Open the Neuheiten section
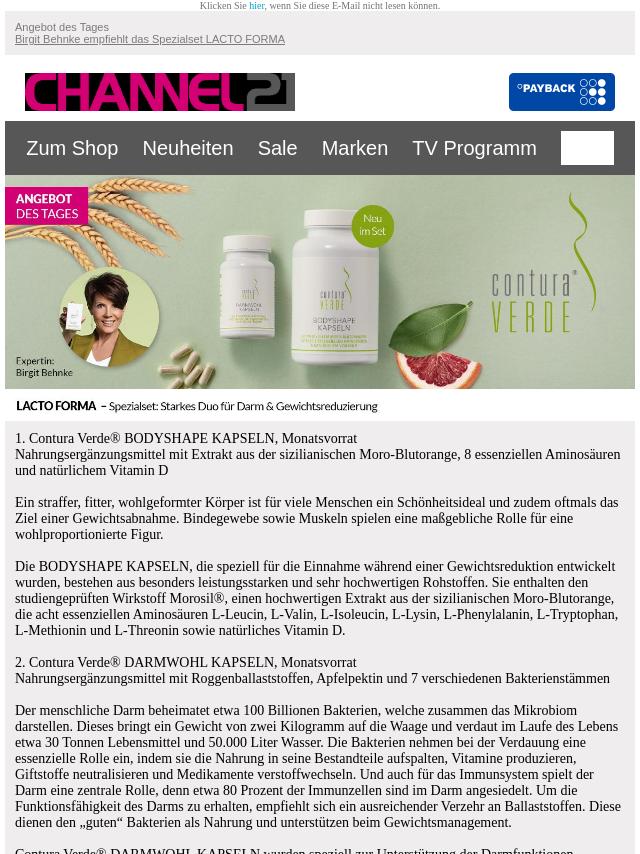Image resolution: width=640 pixels, height=854 pixels. (187, 148)
